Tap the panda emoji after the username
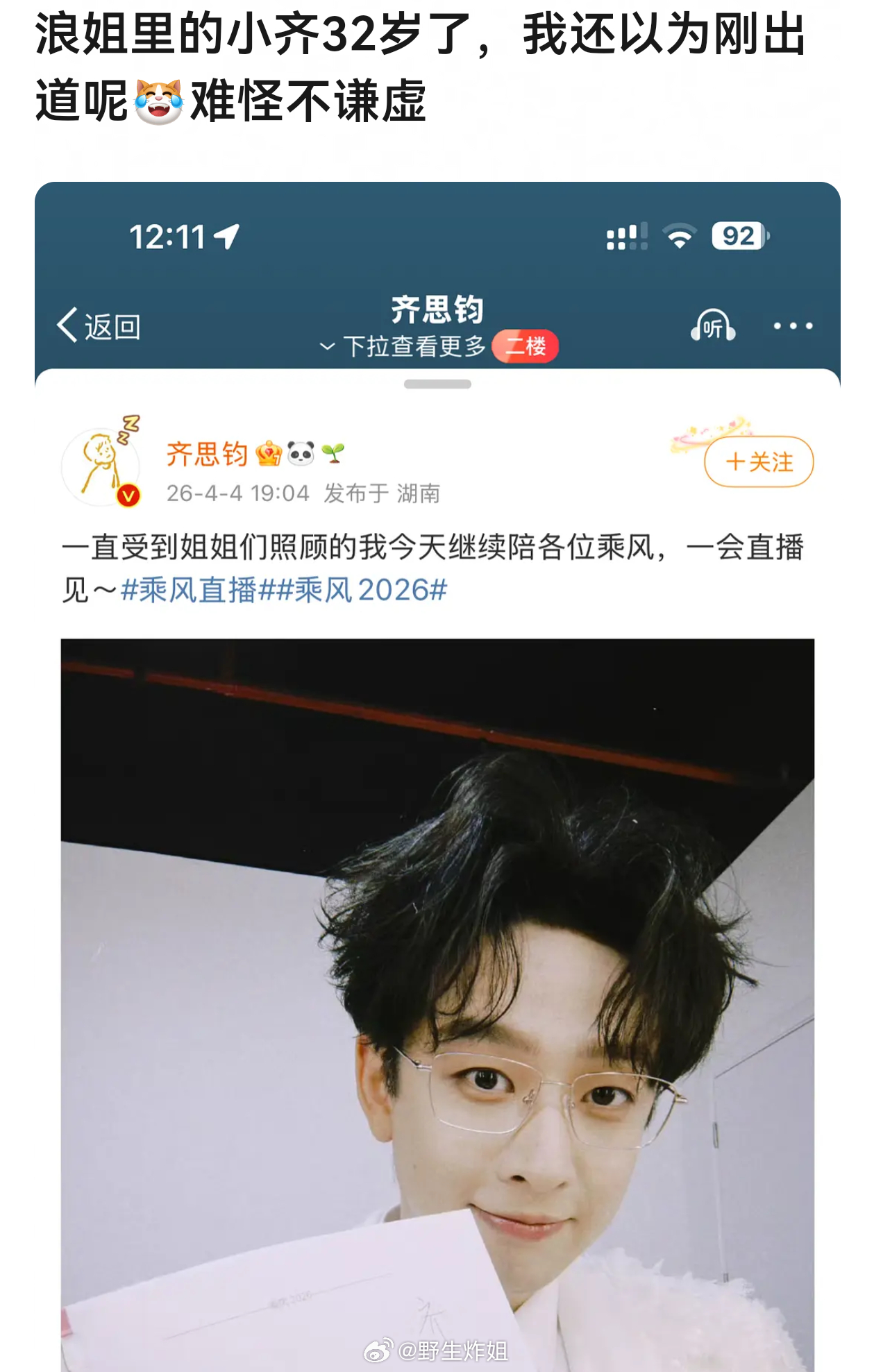 pos(301,452)
